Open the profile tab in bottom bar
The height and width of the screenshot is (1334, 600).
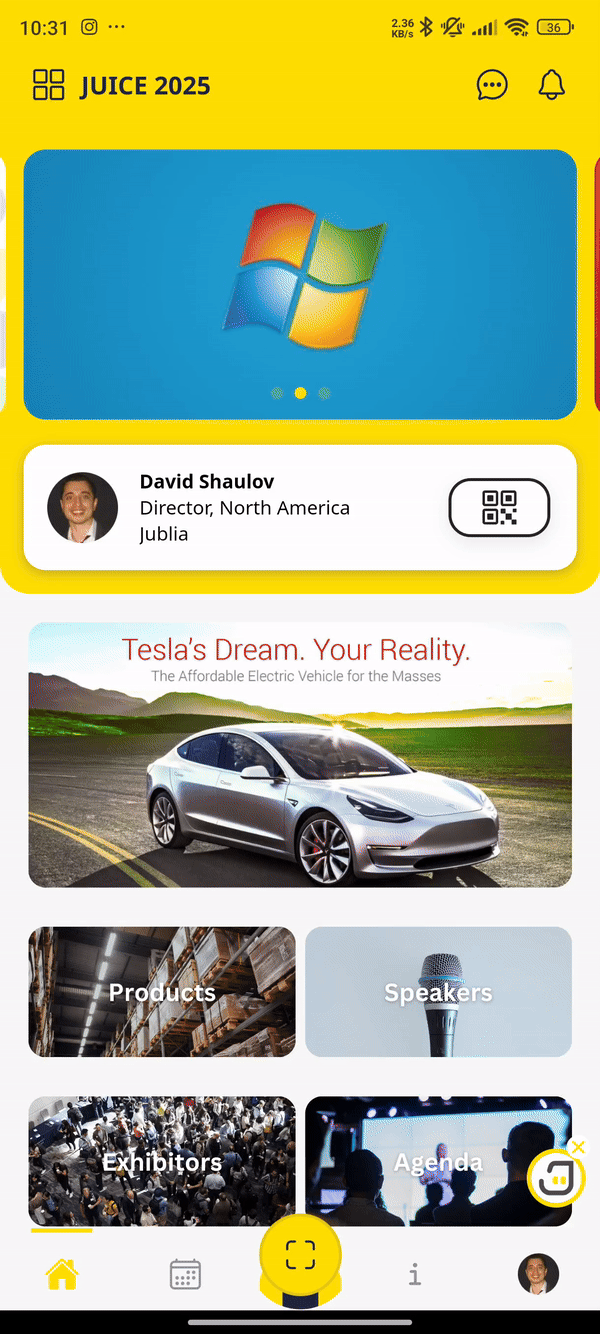[538, 1274]
